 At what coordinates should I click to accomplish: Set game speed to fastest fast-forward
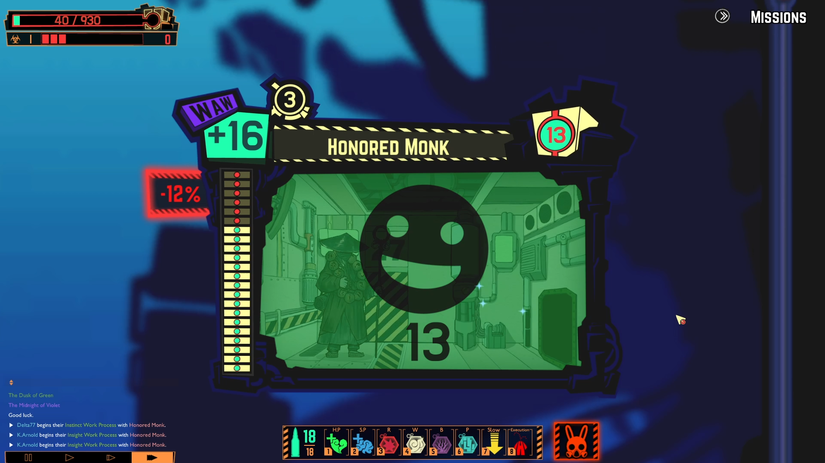coord(152,457)
